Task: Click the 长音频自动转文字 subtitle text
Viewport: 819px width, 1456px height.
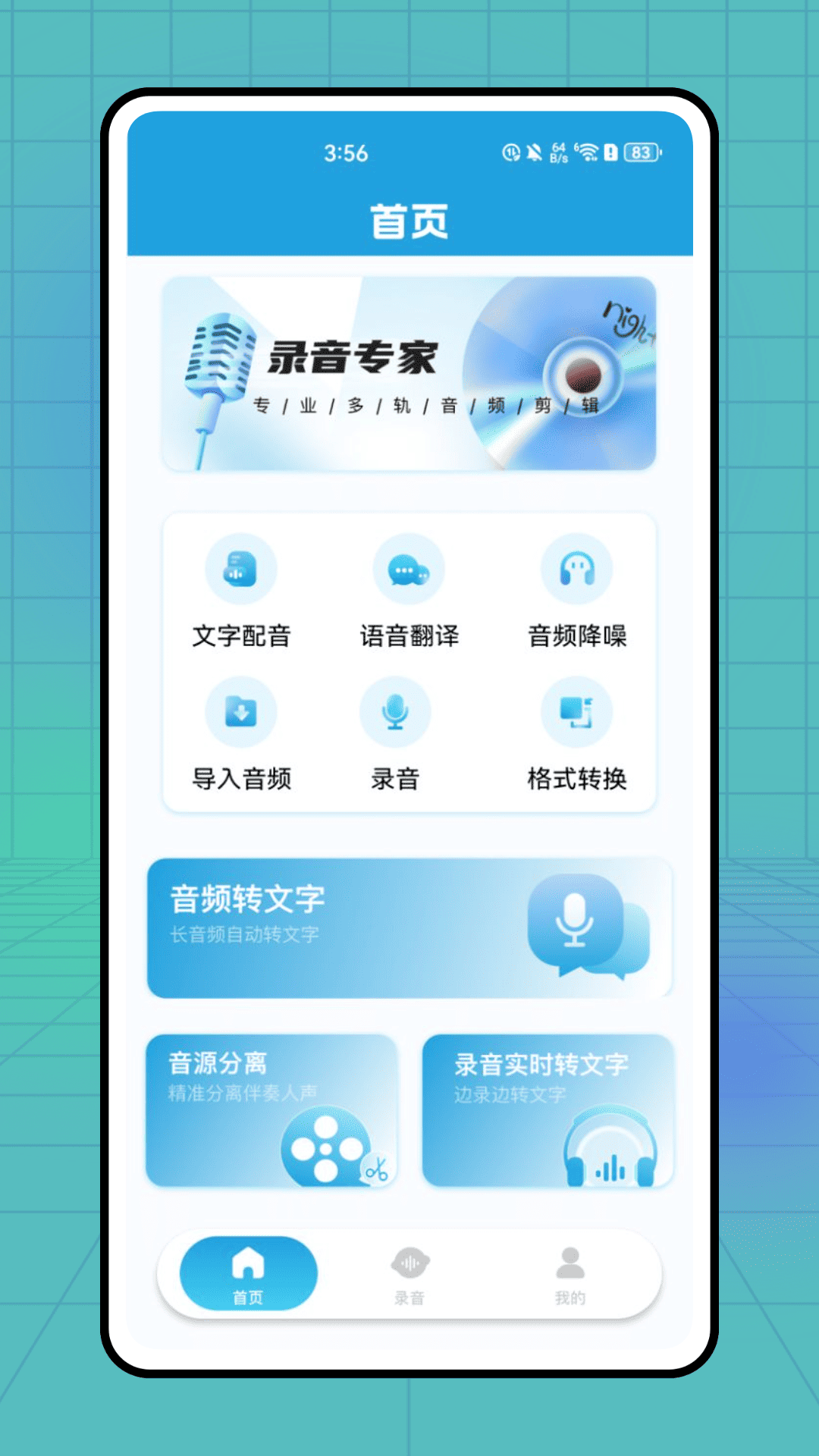Action: (x=244, y=936)
